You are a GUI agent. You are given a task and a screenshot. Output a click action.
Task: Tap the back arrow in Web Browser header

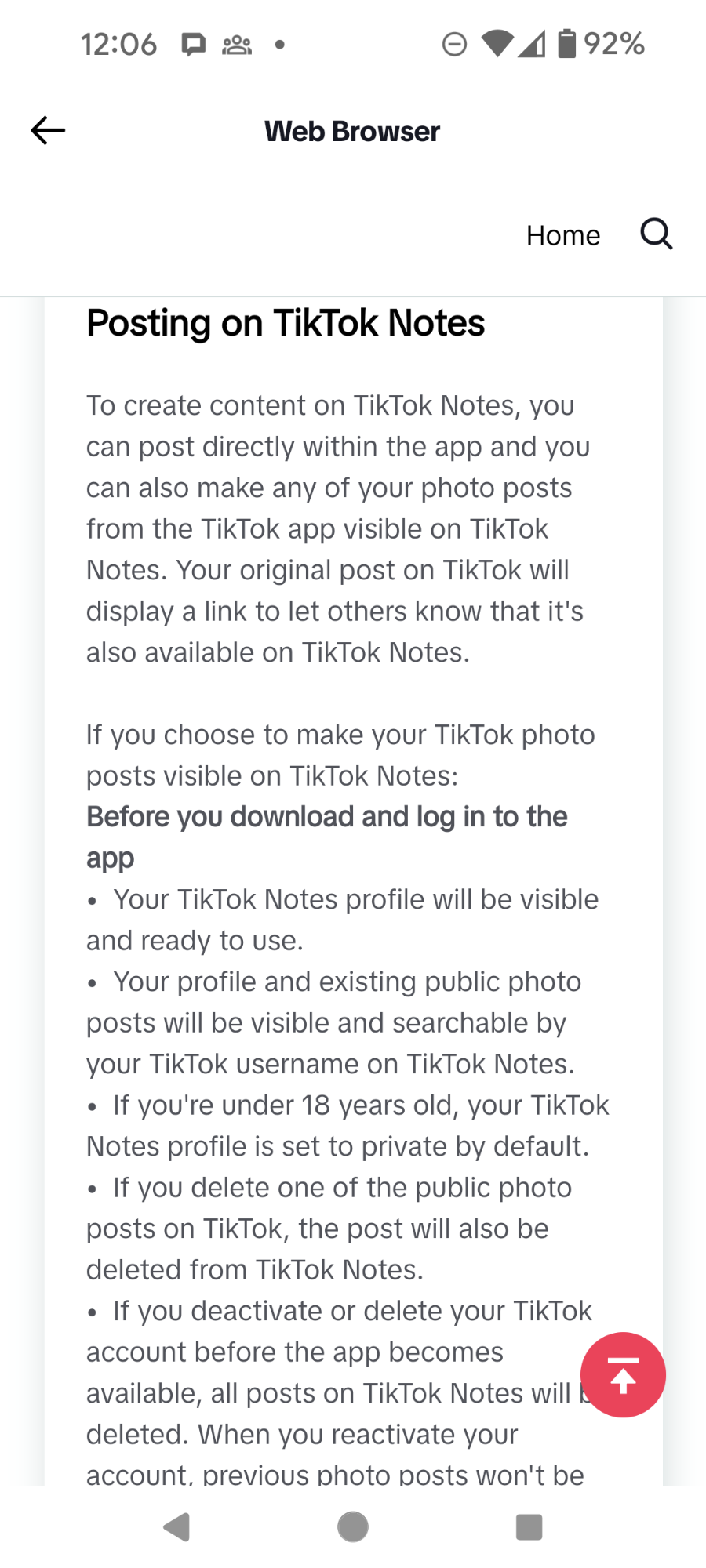point(48,130)
